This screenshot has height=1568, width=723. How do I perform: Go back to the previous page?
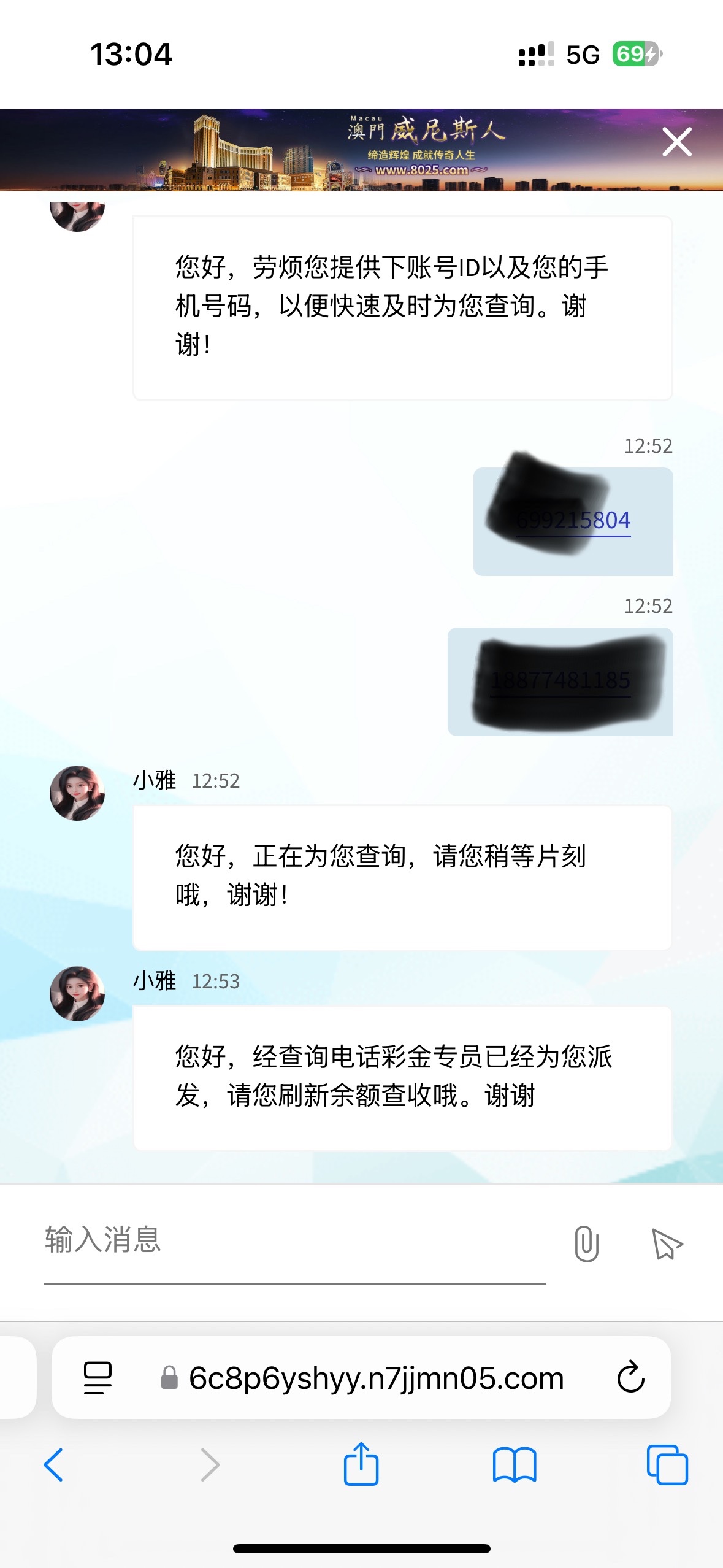(54, 1465)
